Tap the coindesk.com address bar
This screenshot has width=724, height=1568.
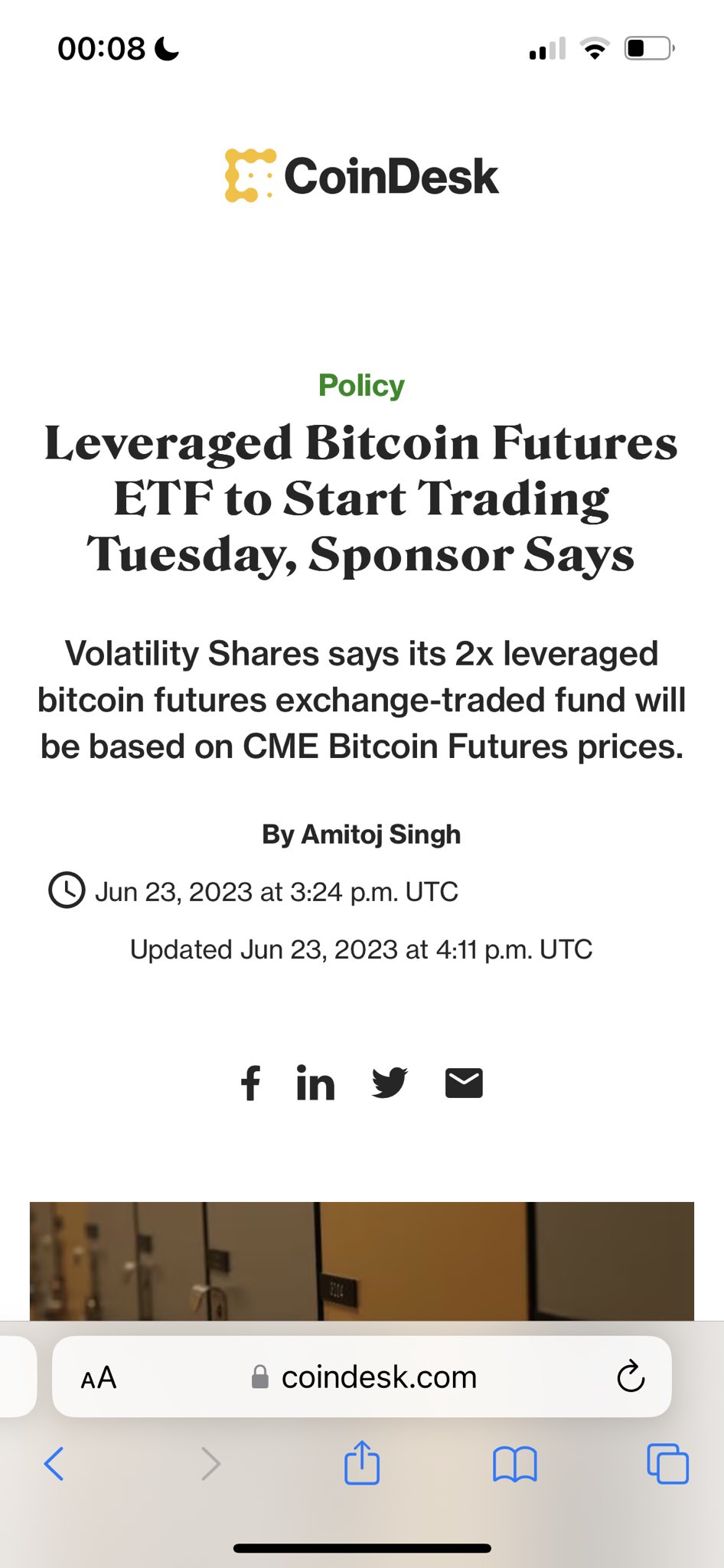coord(362,1377)
